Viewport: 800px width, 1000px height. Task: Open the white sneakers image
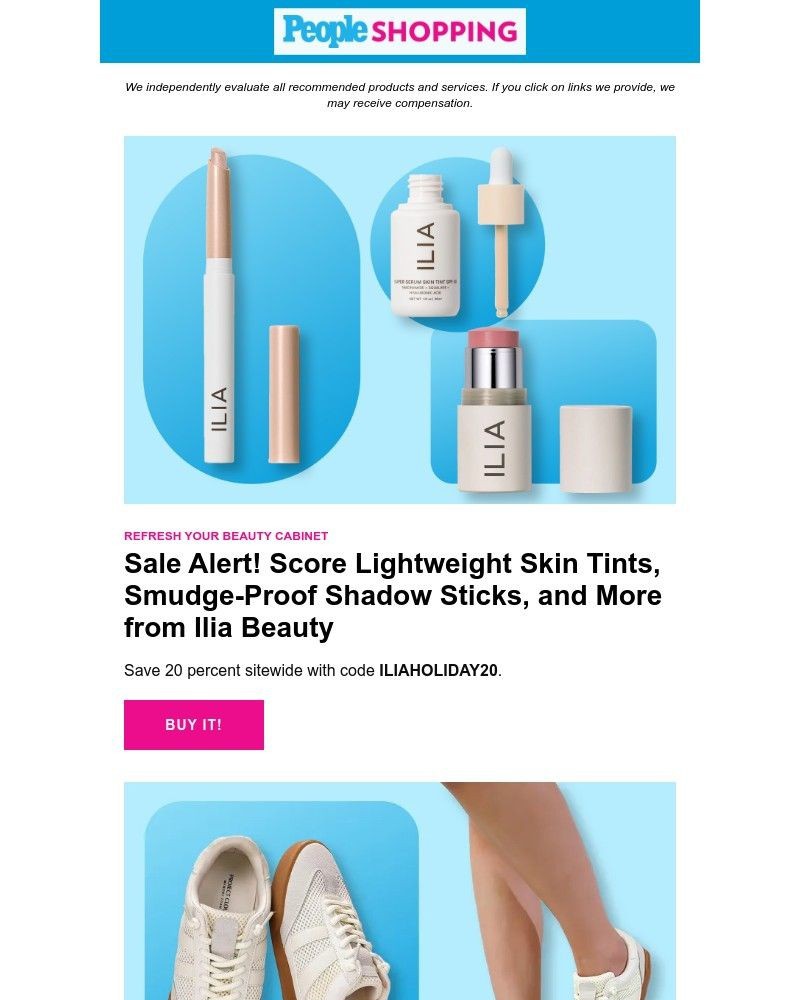click(x=400, y=891)
